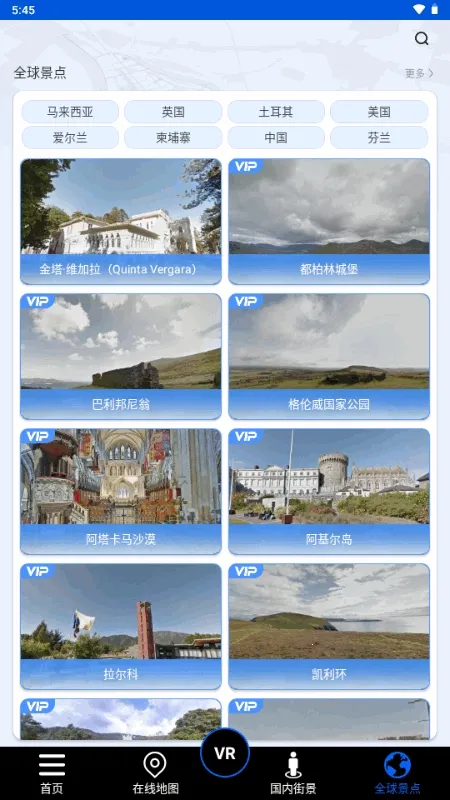View the 阿基尔岛 card

[x=329, y=491]
